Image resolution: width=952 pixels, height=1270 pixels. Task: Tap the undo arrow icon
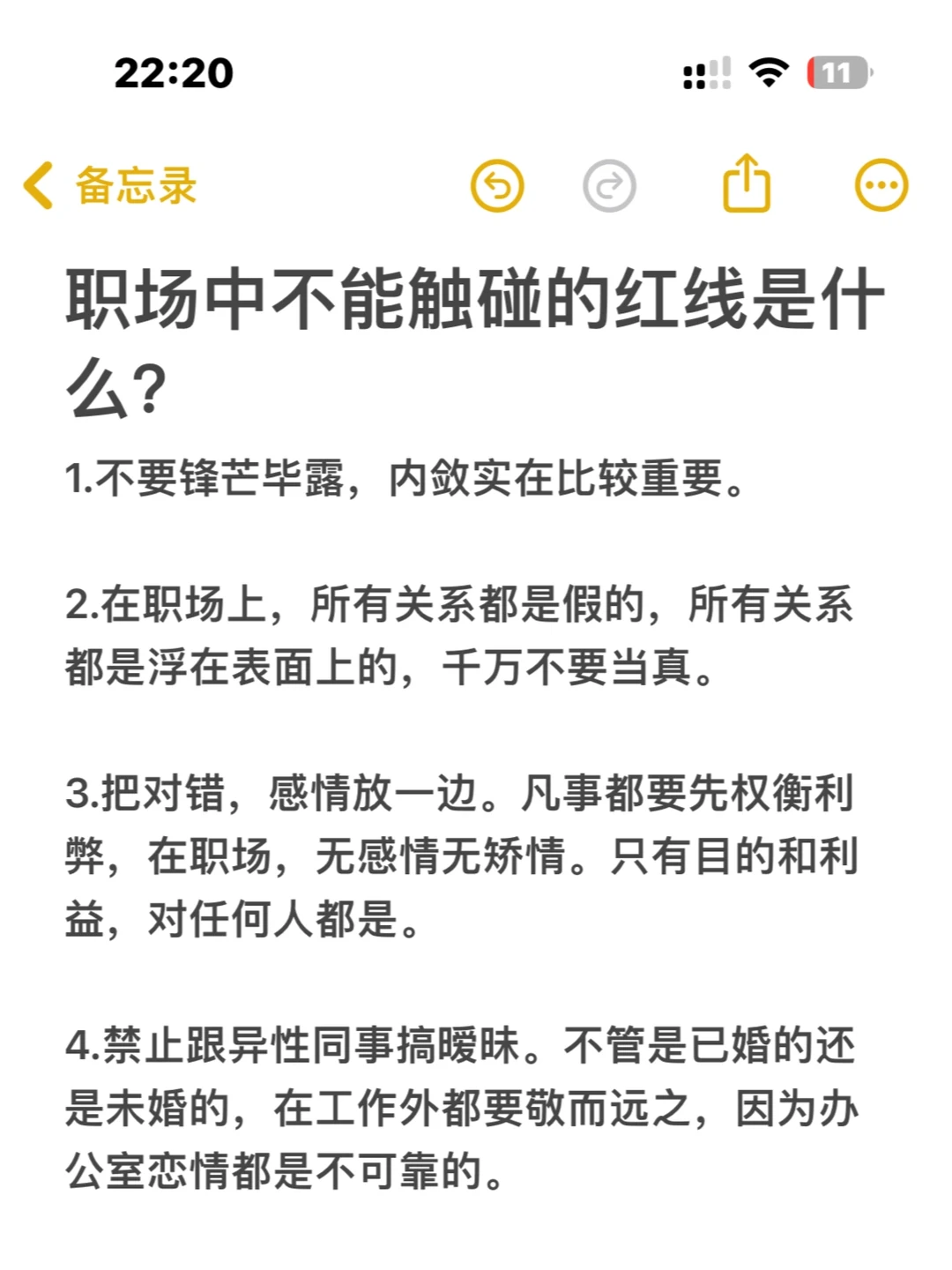point(499,185)
